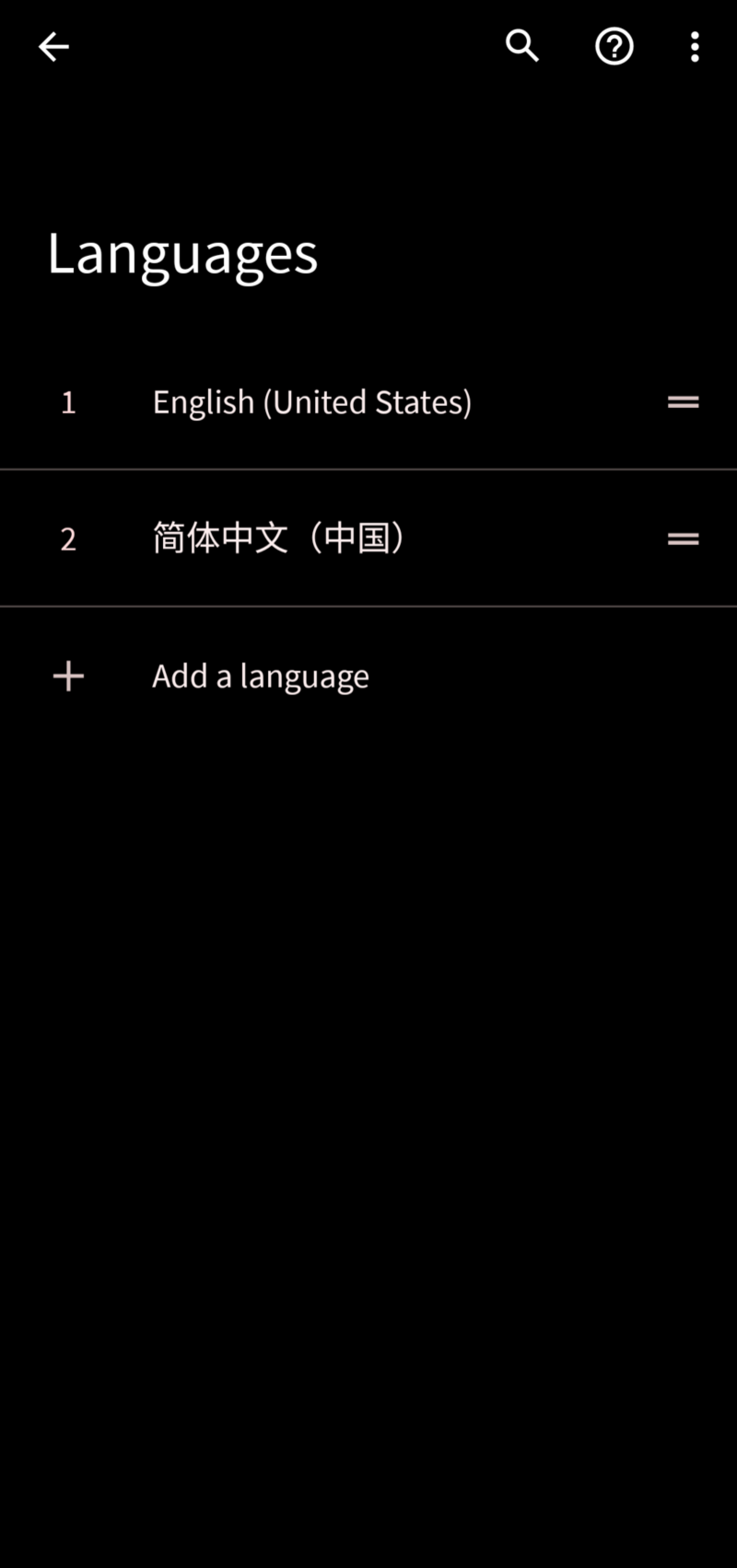Image resolution: width=737 pixels, height=1568 pixels.
Task: Select the 简体中文（中国）language row
Action: coord(368,539)
